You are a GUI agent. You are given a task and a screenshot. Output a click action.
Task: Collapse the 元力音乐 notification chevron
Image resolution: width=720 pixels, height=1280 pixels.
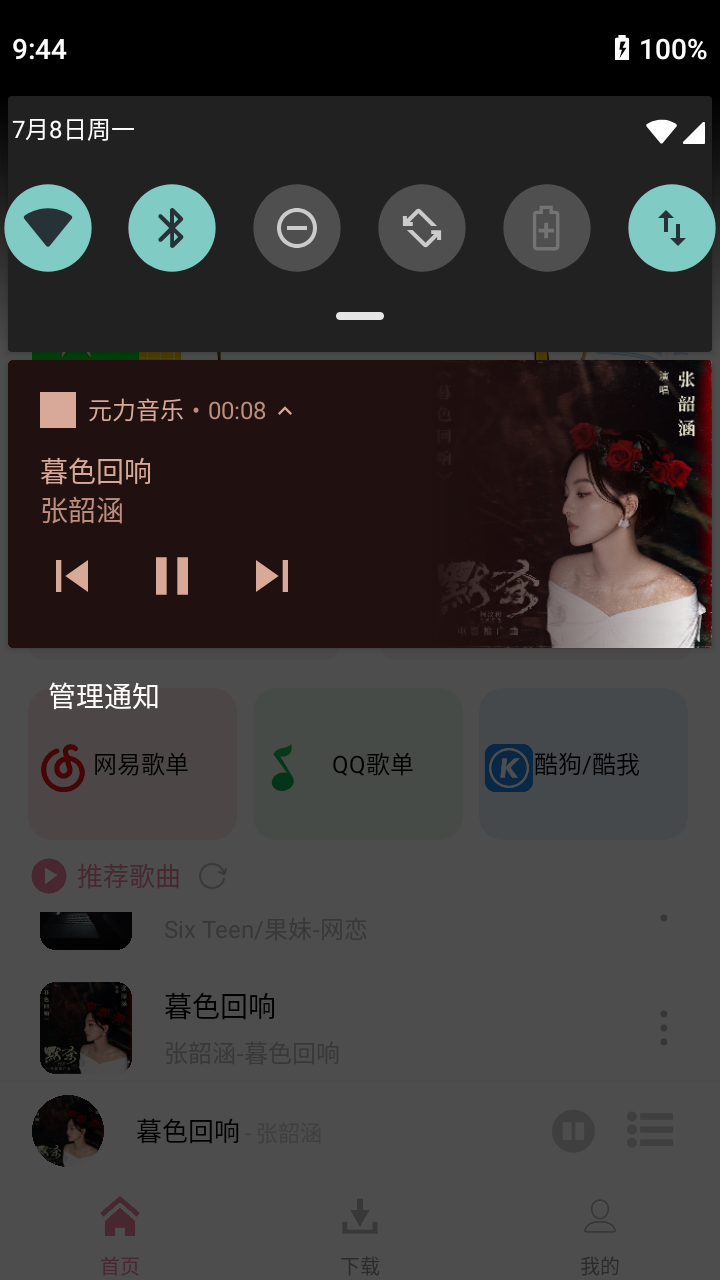coord(285,411)
